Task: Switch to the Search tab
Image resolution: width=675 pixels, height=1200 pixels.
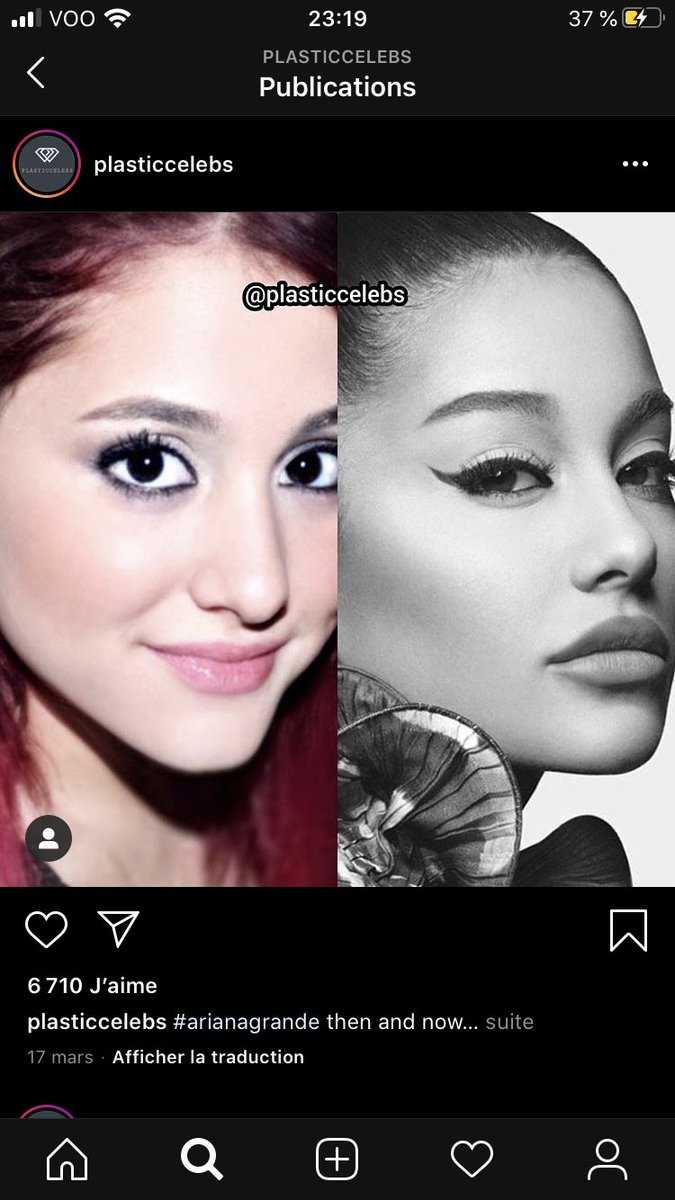Action: click(x=201, y=1159)
